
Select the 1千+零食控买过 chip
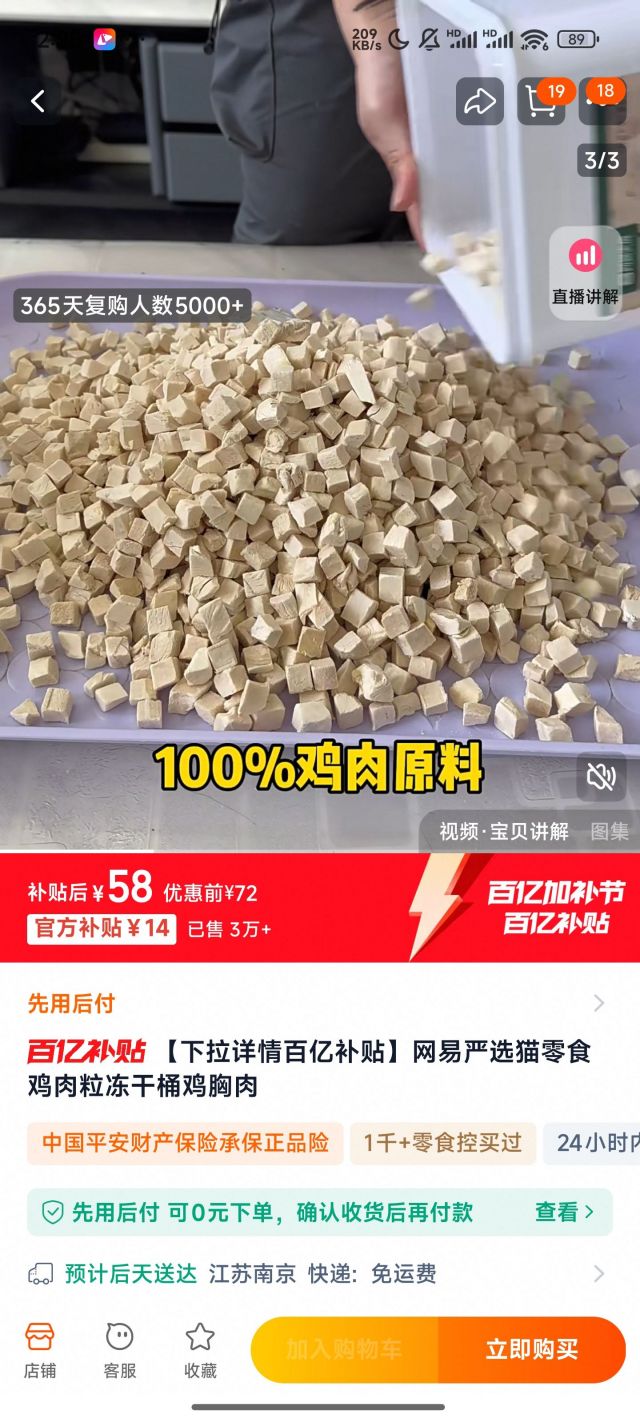pos(442,1143)
